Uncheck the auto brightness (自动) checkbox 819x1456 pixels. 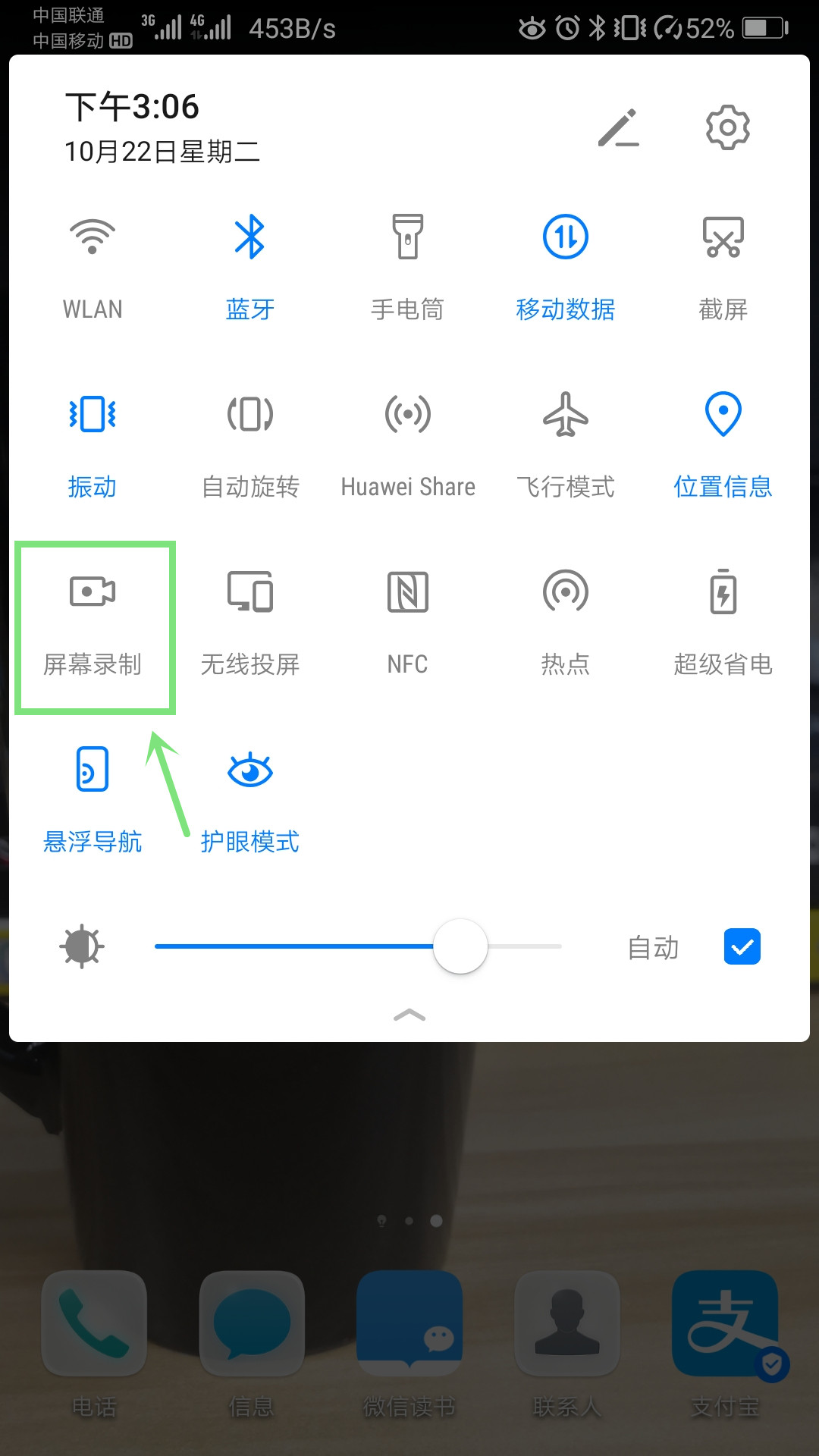(x=742, y=946)
